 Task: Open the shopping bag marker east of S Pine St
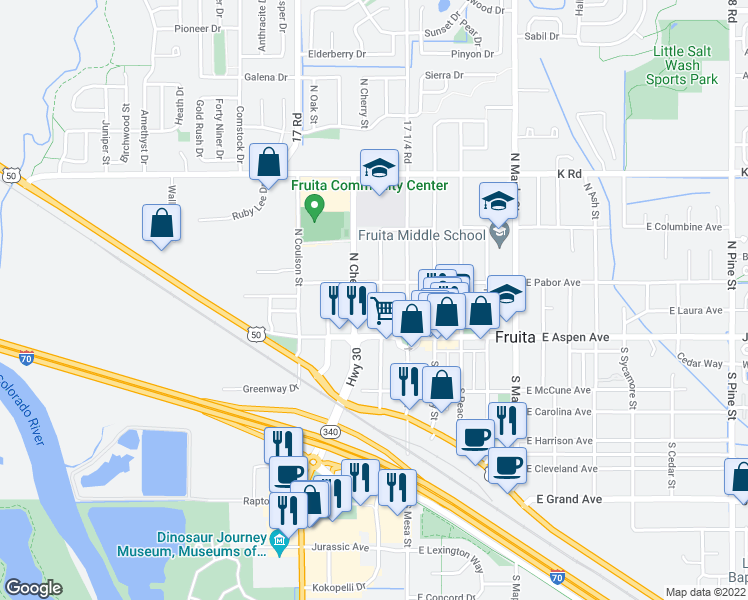[x=737, y=480]
